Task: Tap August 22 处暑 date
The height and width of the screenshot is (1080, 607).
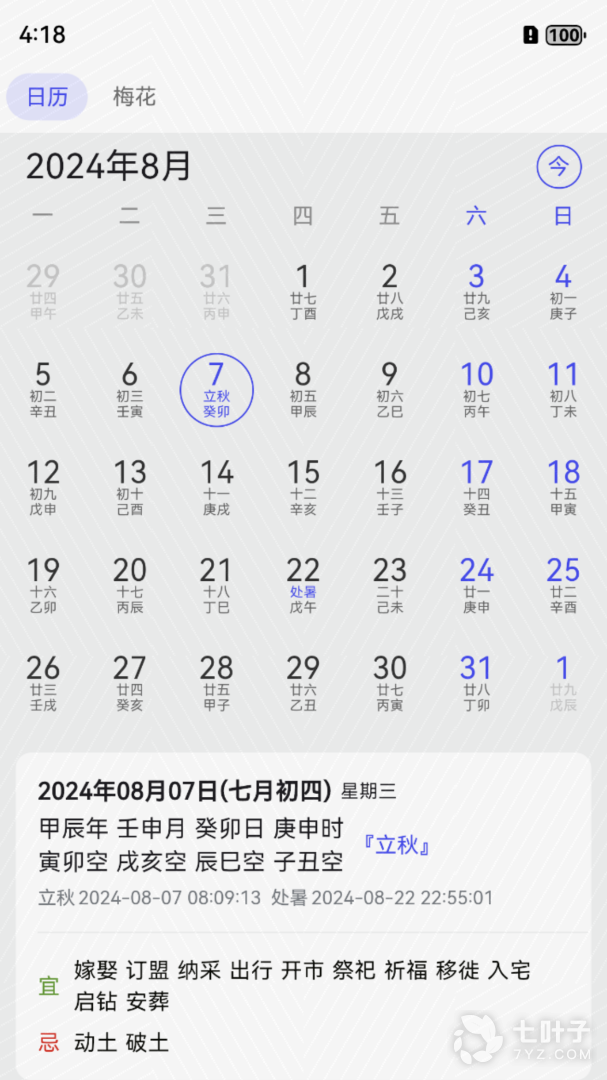Action: point(303,584)
